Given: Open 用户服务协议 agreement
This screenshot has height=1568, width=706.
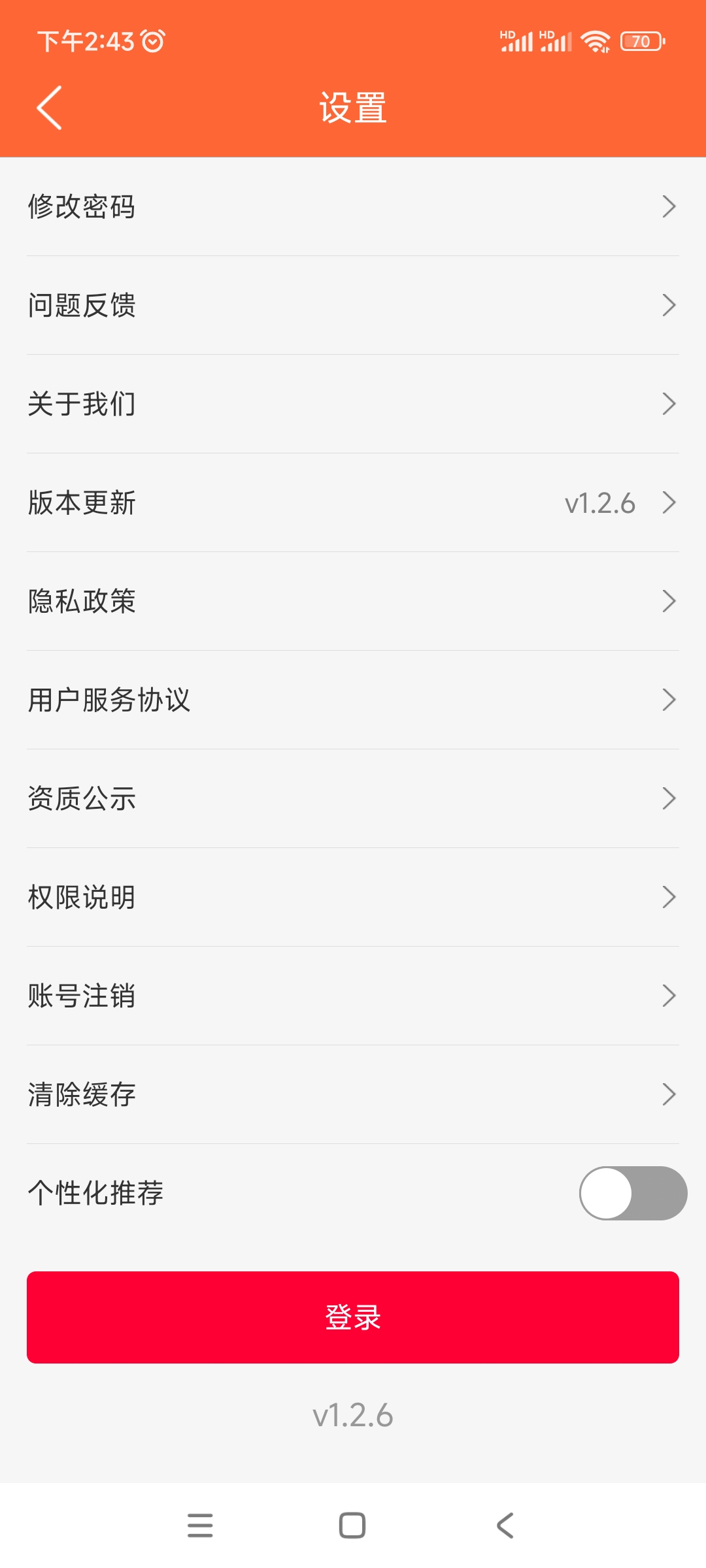Looking at the screenshot, I should (353, 700).
